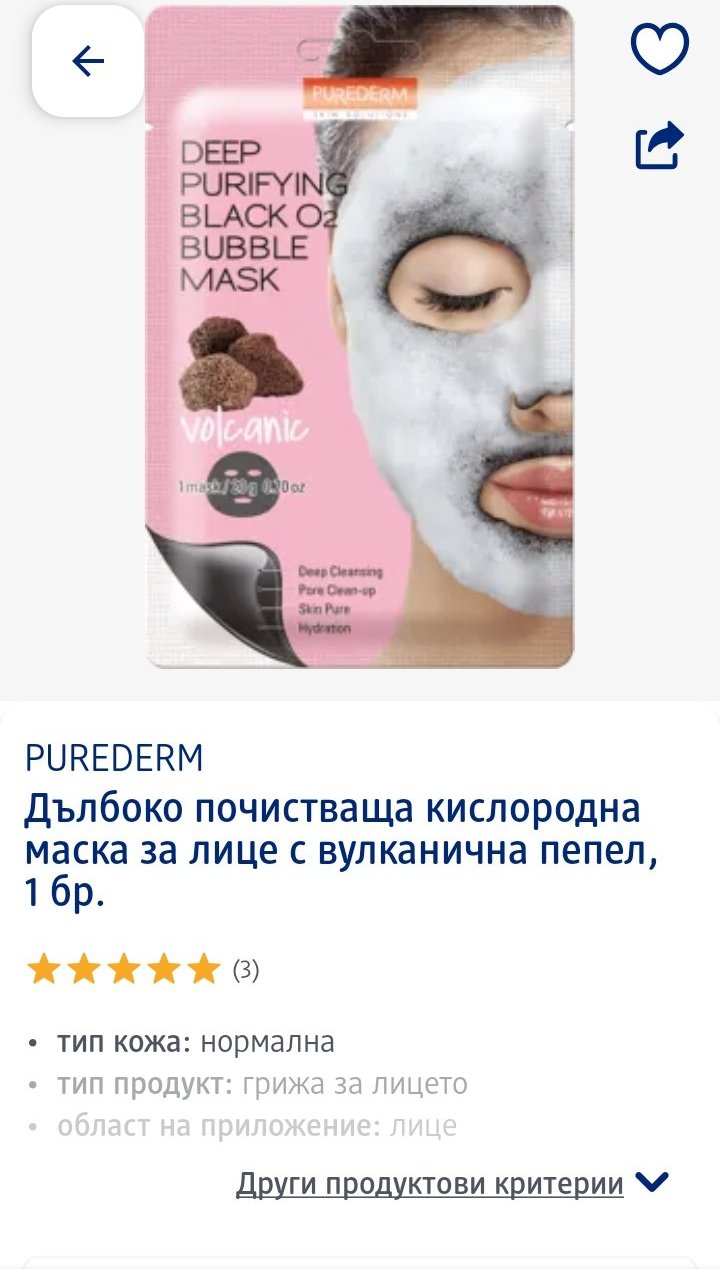Expand Други продуктови критерии
This screenshot has width=720, height=1283.
452,1184
